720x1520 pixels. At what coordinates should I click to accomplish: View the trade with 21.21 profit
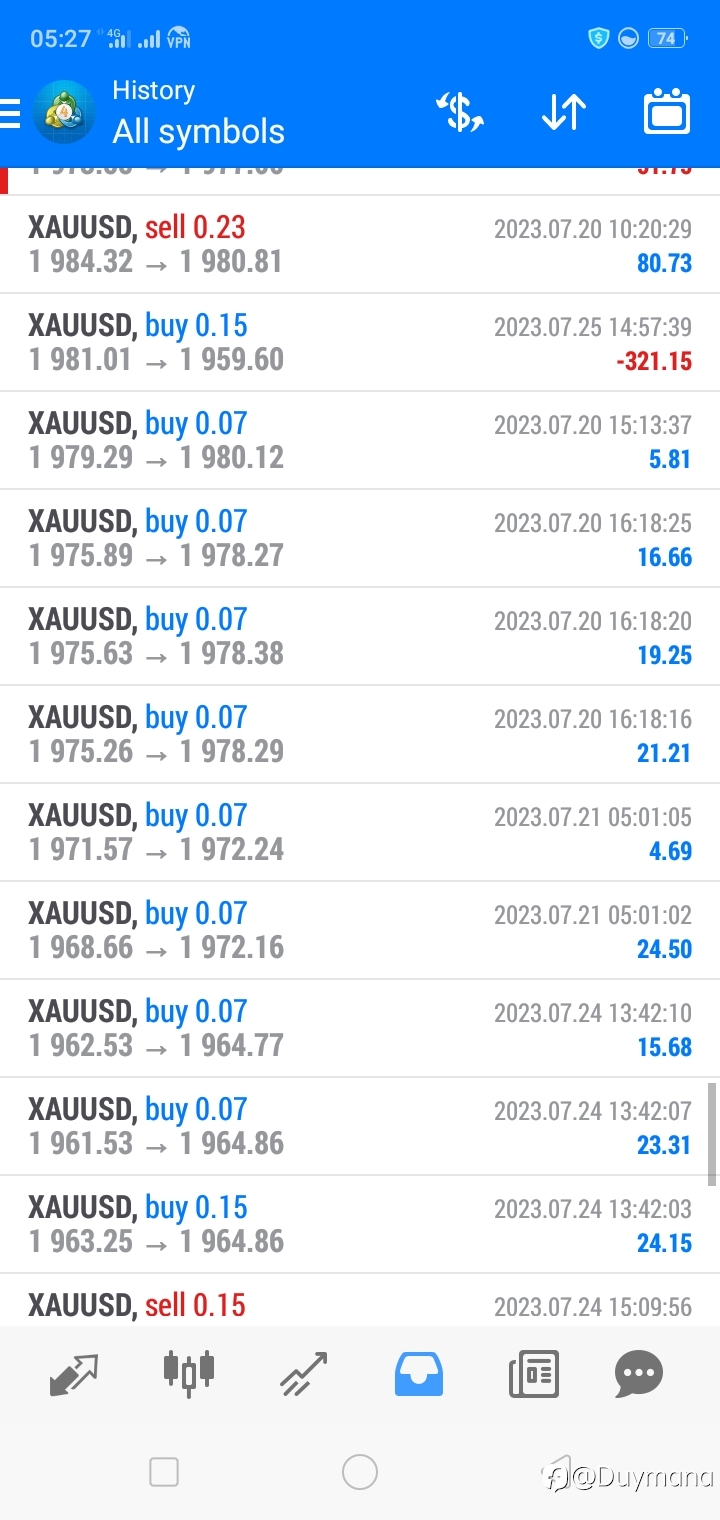tap(360, 734)
